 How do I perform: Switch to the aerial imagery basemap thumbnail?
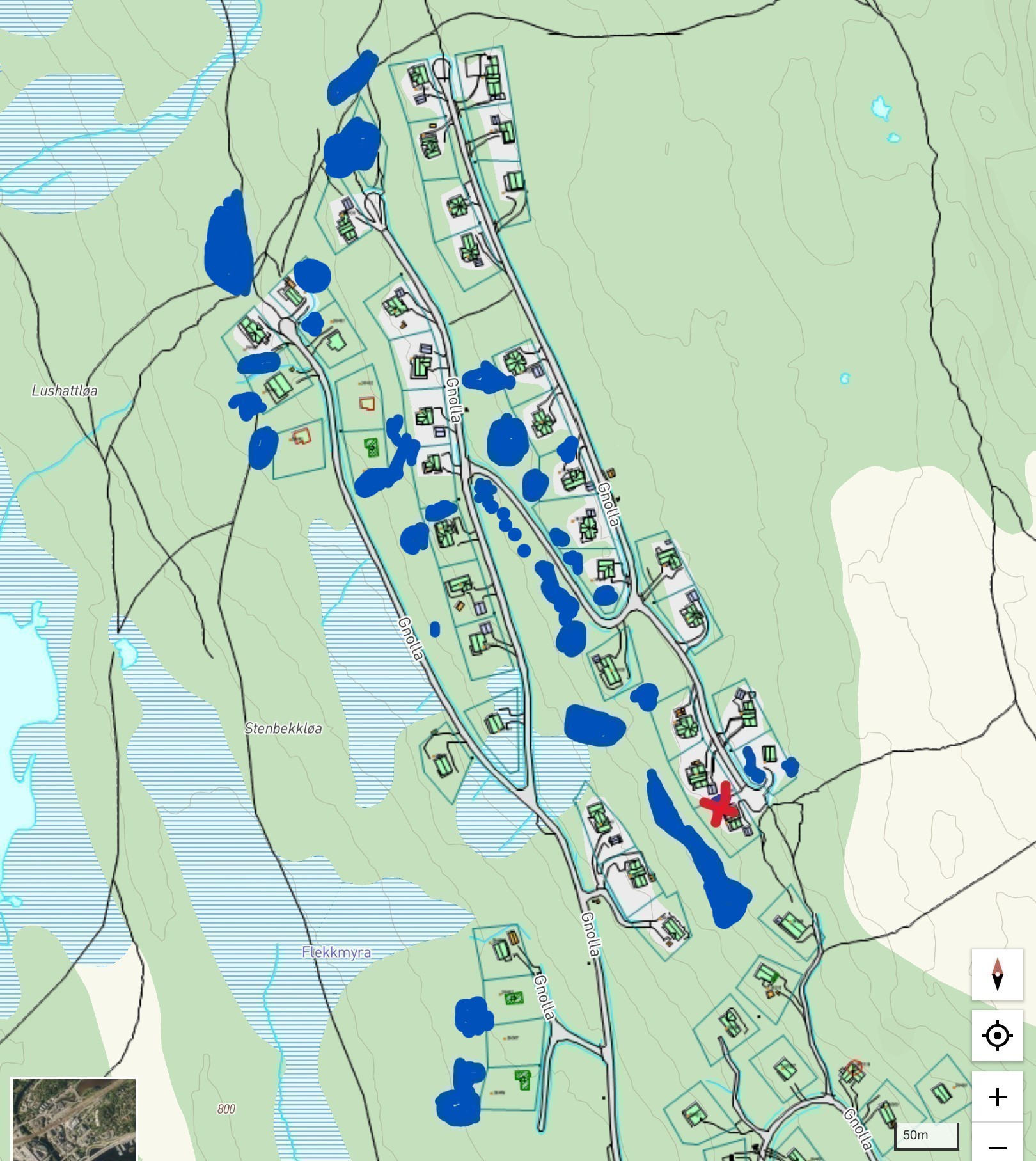pyautogui.click(x=74, y=1119)
